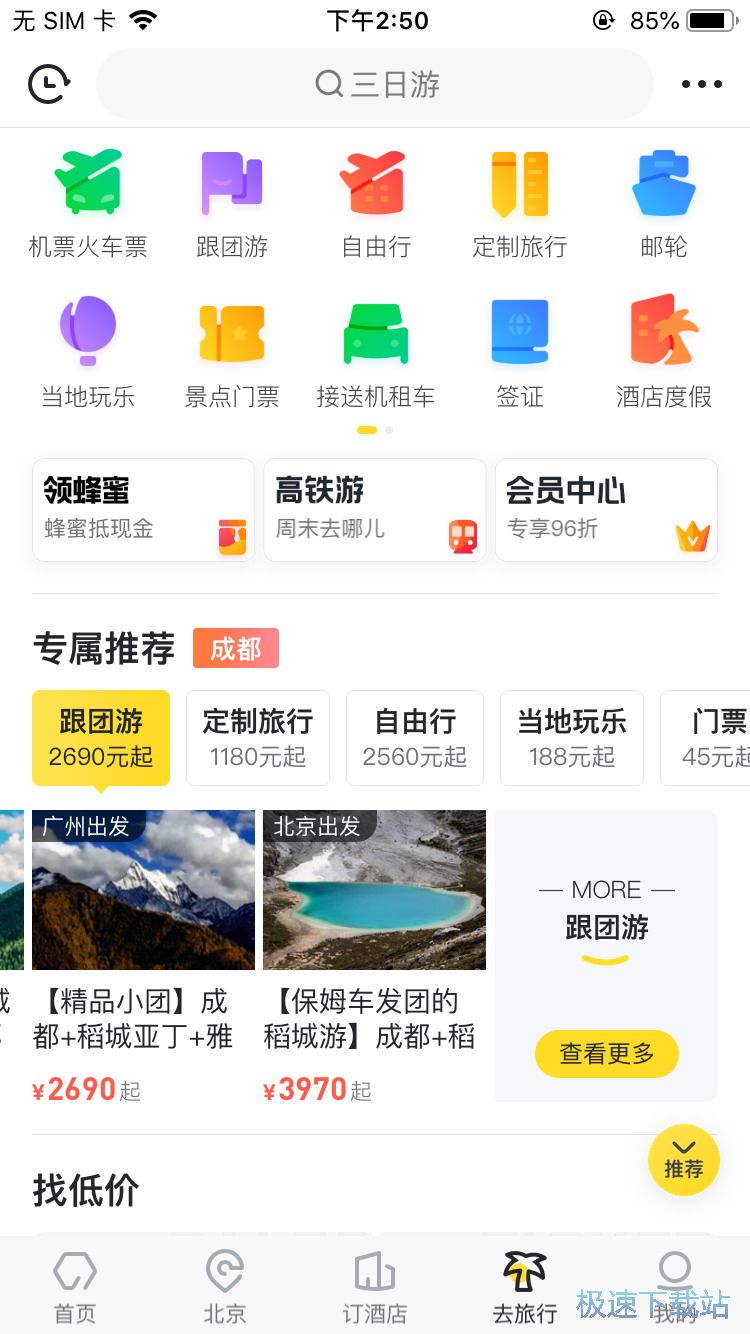Enter 会员中心 member center

tap(606, 510)
